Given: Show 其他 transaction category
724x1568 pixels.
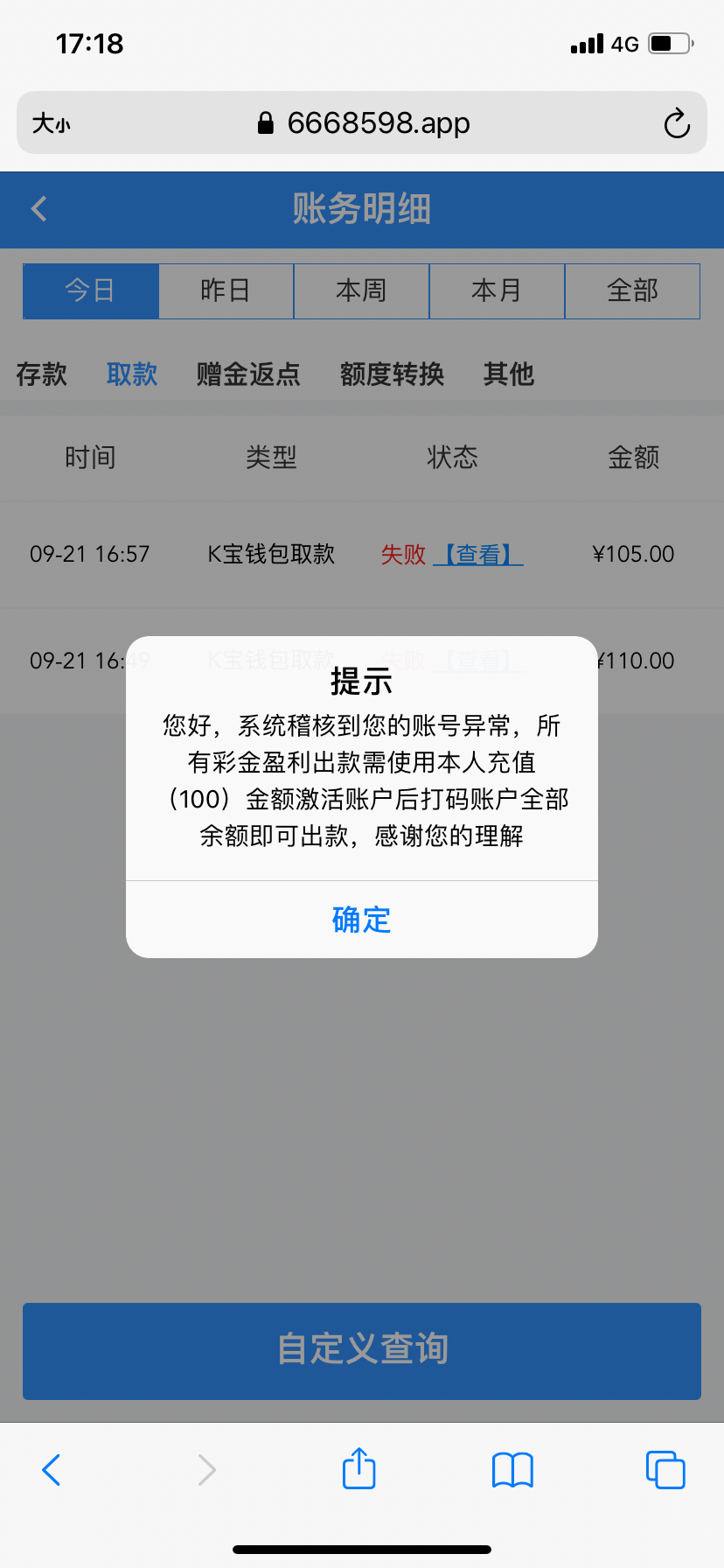Looking at the screenshot, I should (x=508, y=374).
